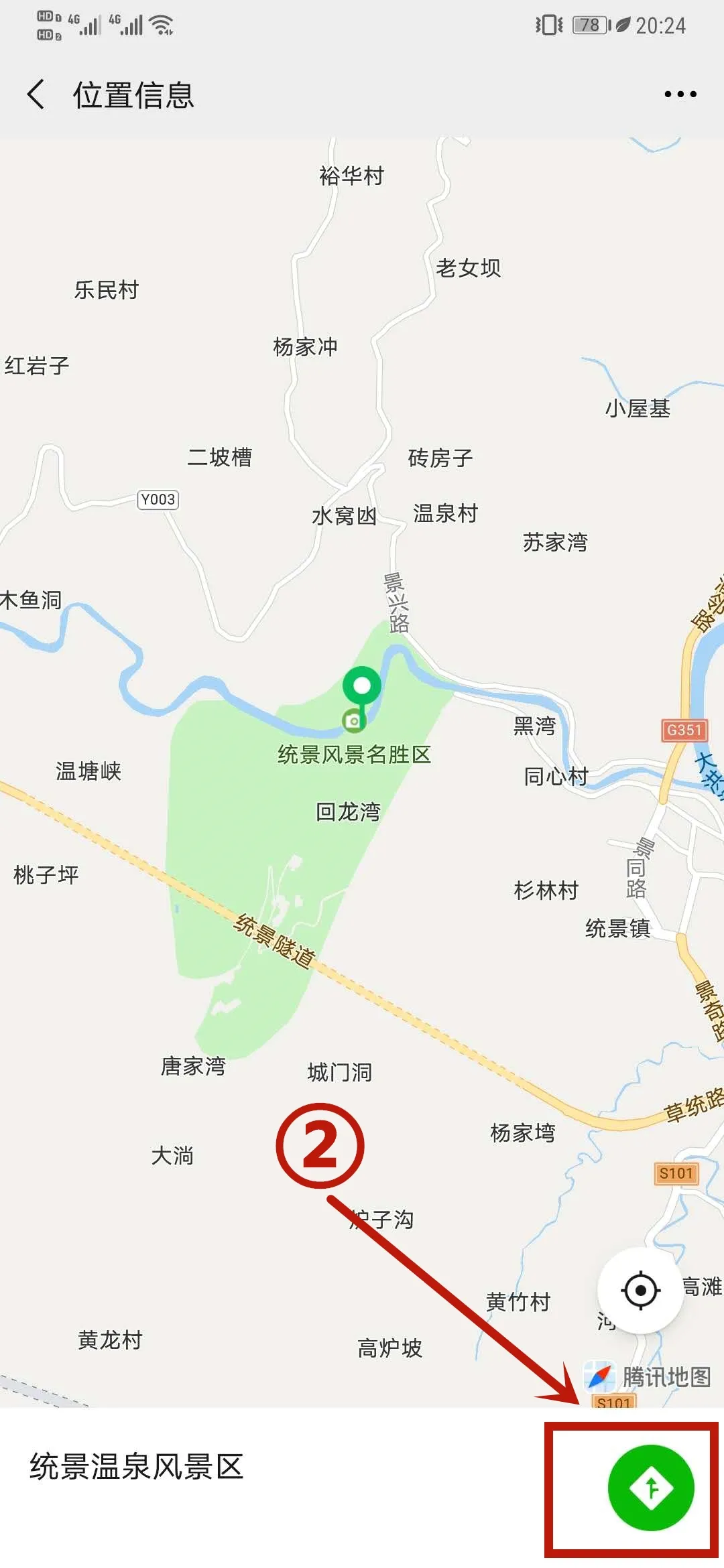Recenter map on my current location

tap(640, 1290)
